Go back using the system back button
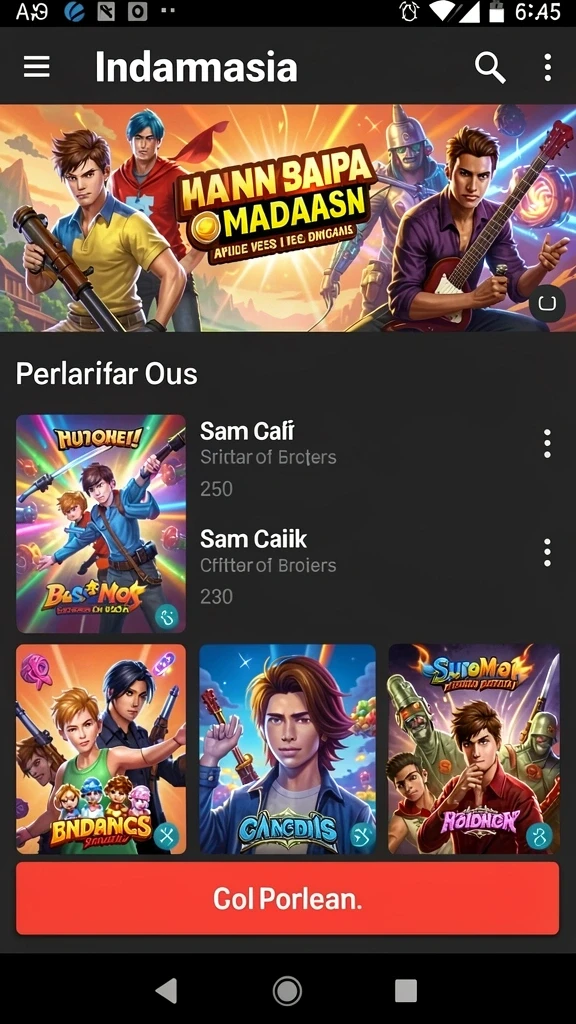This screenshot has width=576, height=1024. [167, 990]
